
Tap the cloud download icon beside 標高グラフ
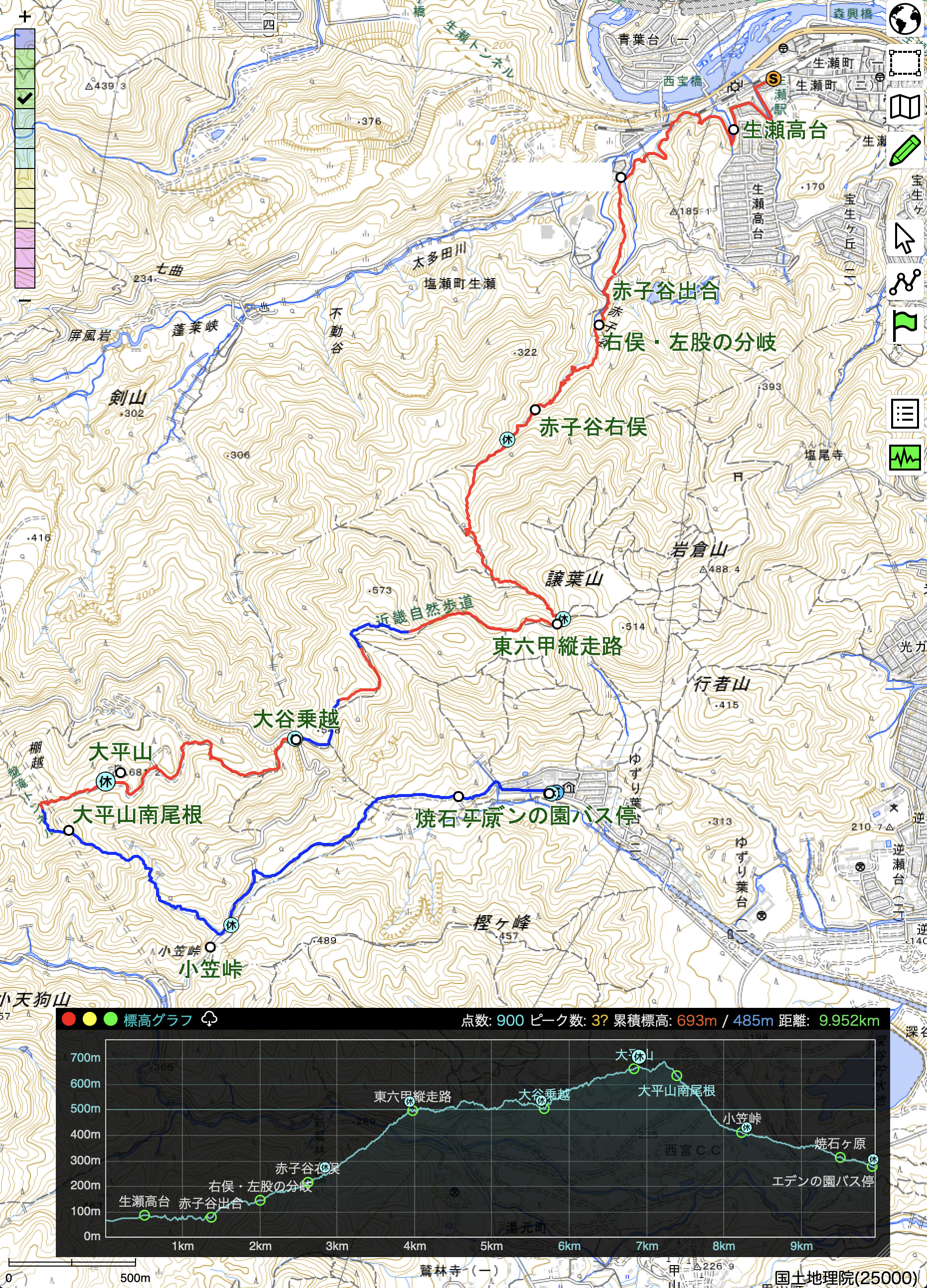point(209,1019)
